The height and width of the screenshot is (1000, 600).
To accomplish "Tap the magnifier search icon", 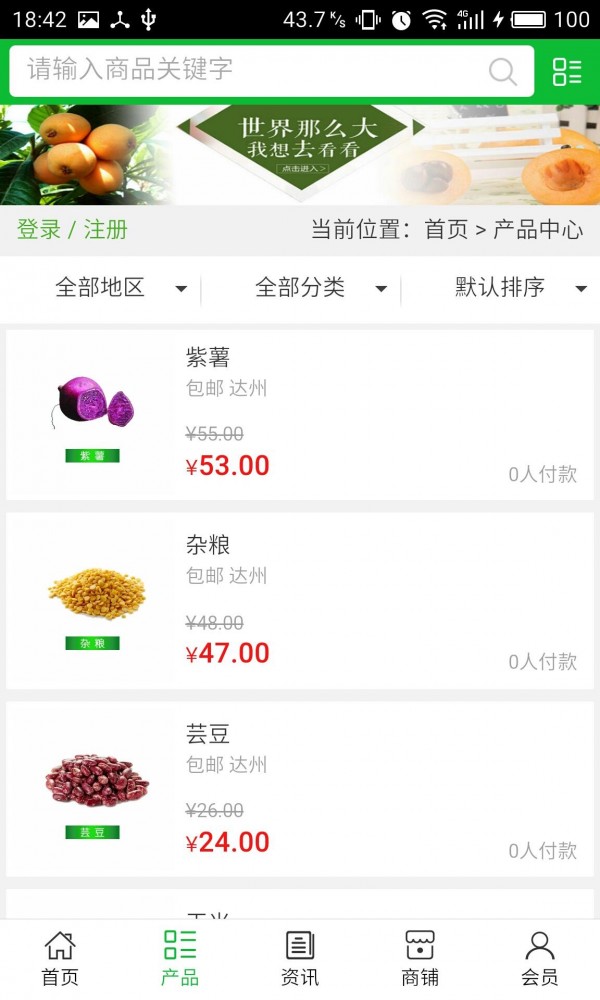I will click(503, 71).
